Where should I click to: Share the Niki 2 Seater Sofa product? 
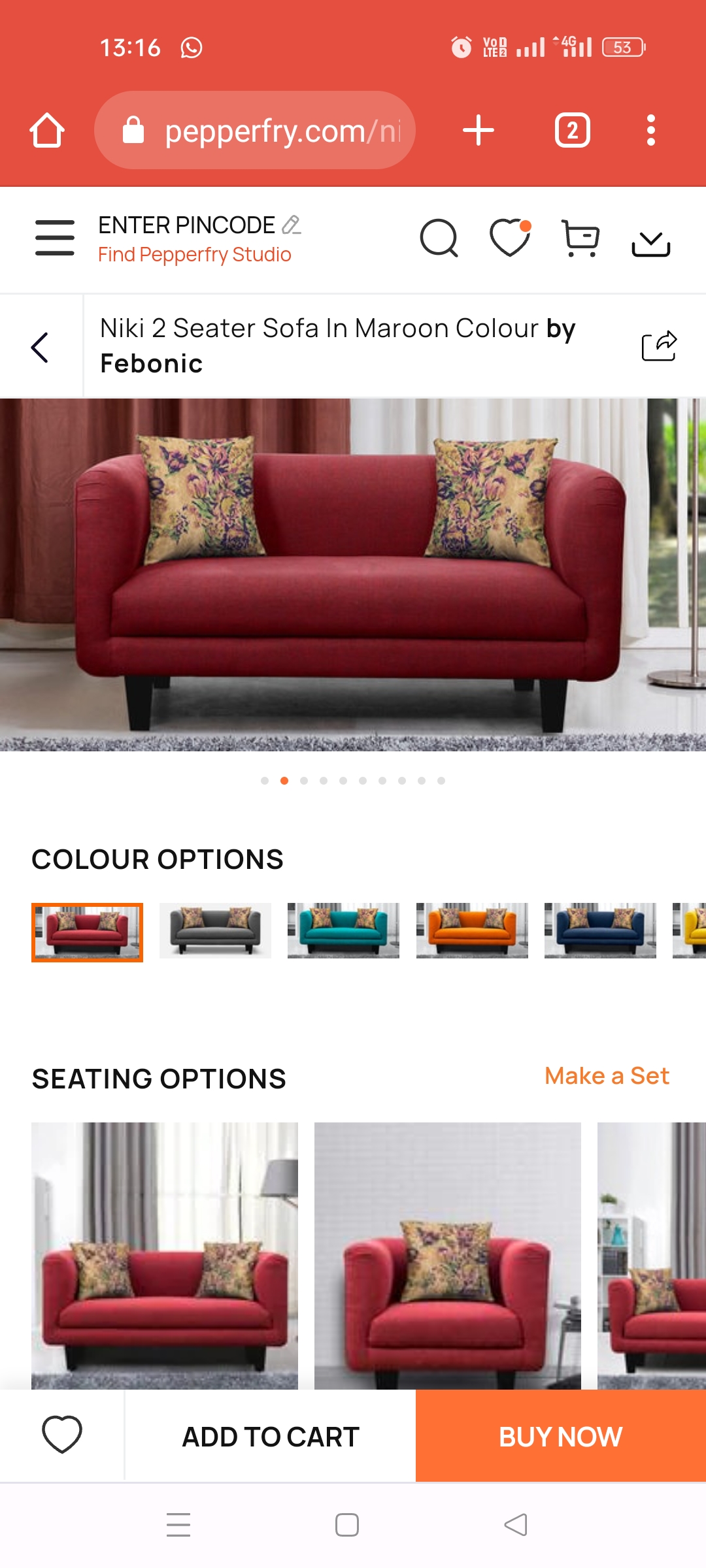pos(658,346)
